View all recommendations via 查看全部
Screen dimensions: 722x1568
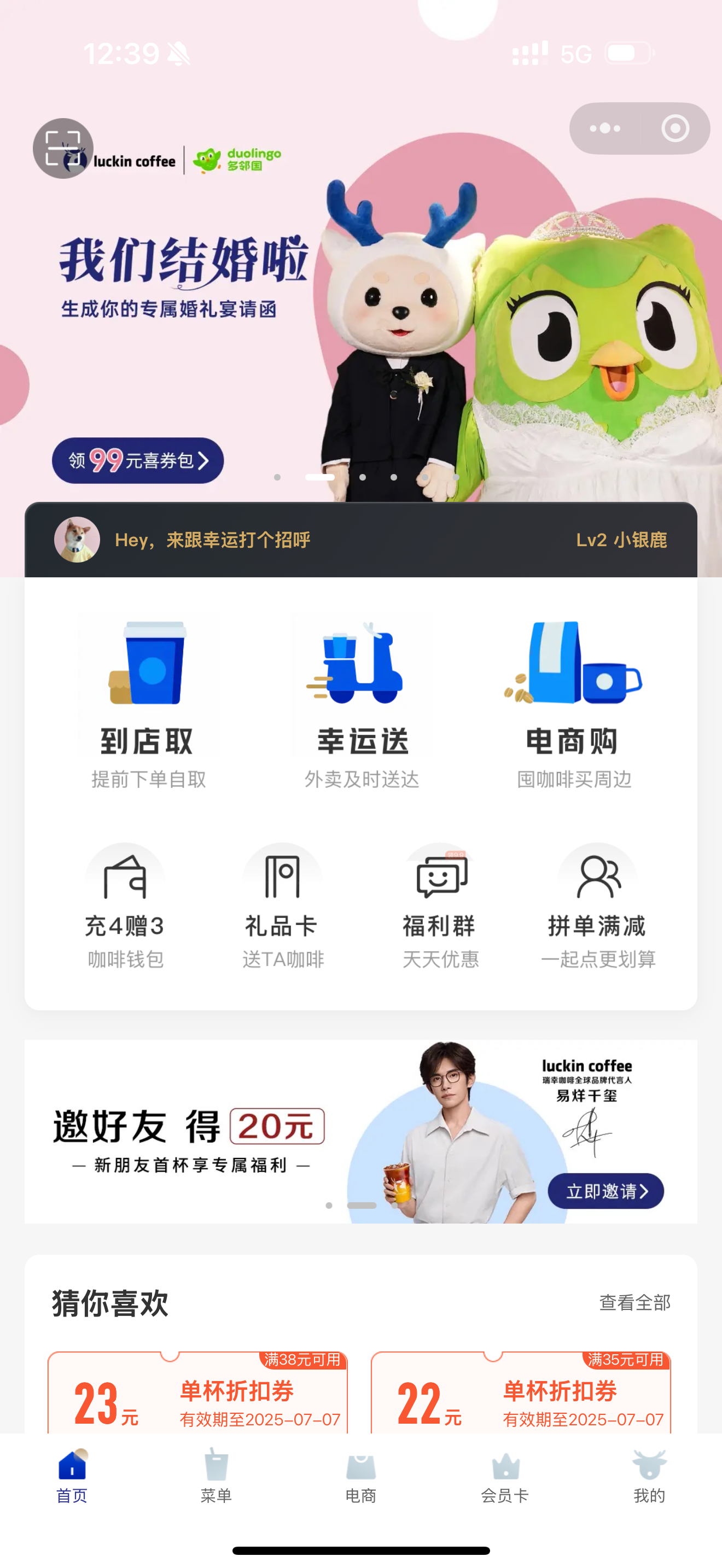click(x=635, y=1302)
